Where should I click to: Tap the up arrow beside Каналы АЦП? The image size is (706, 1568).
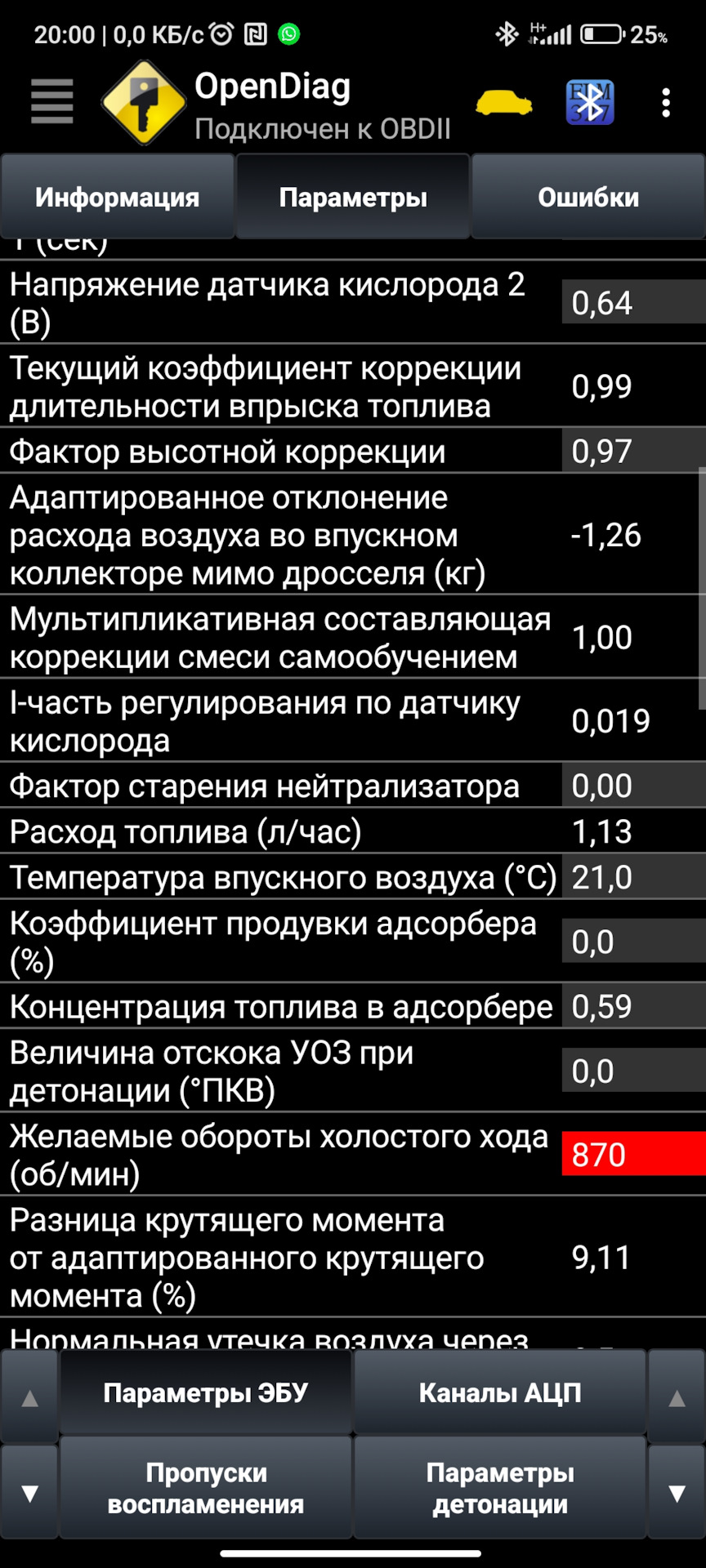click(x=677, y=1398)
